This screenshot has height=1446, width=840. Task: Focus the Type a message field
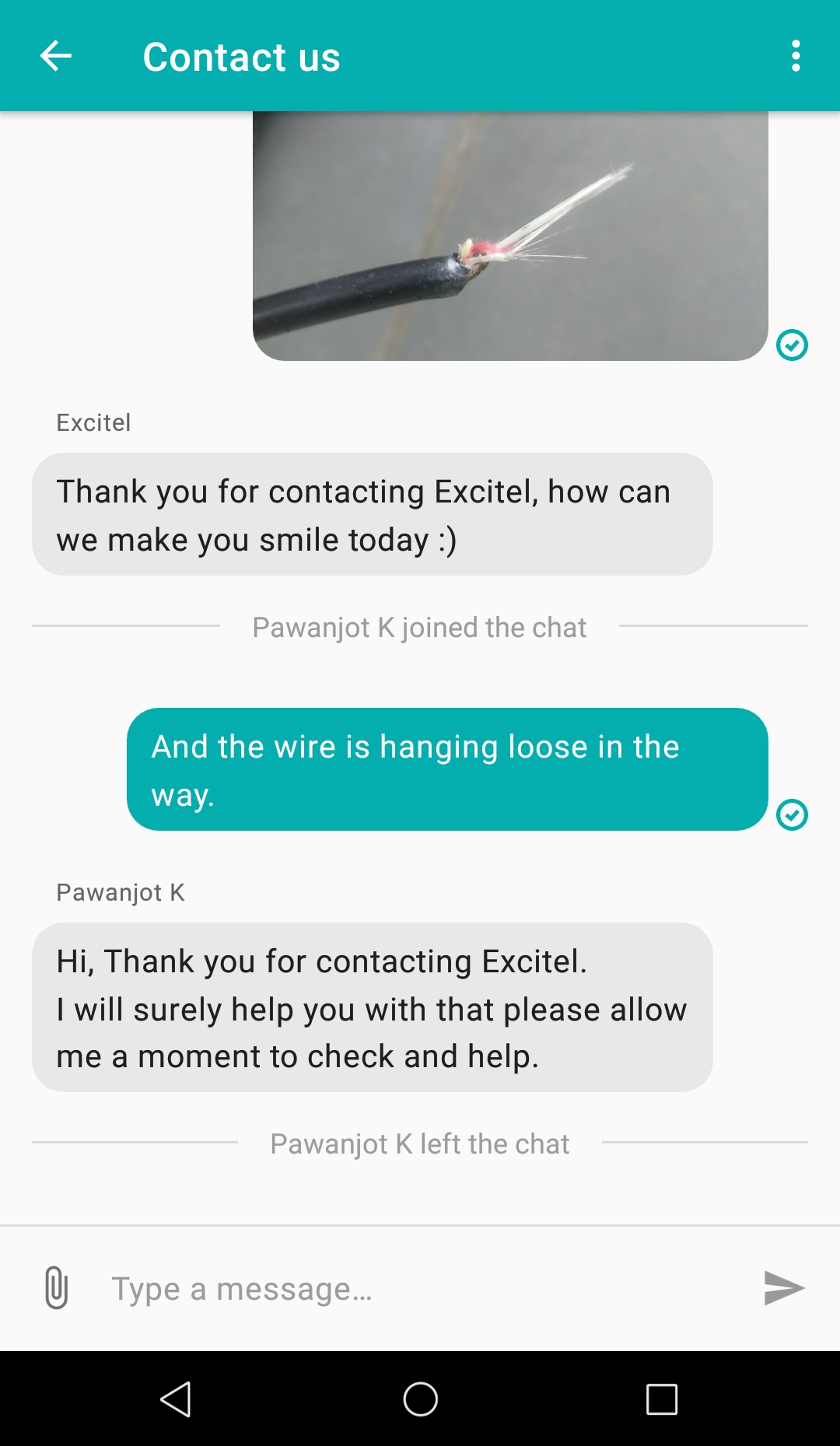pyautogui.click(x=420, y=1289)
